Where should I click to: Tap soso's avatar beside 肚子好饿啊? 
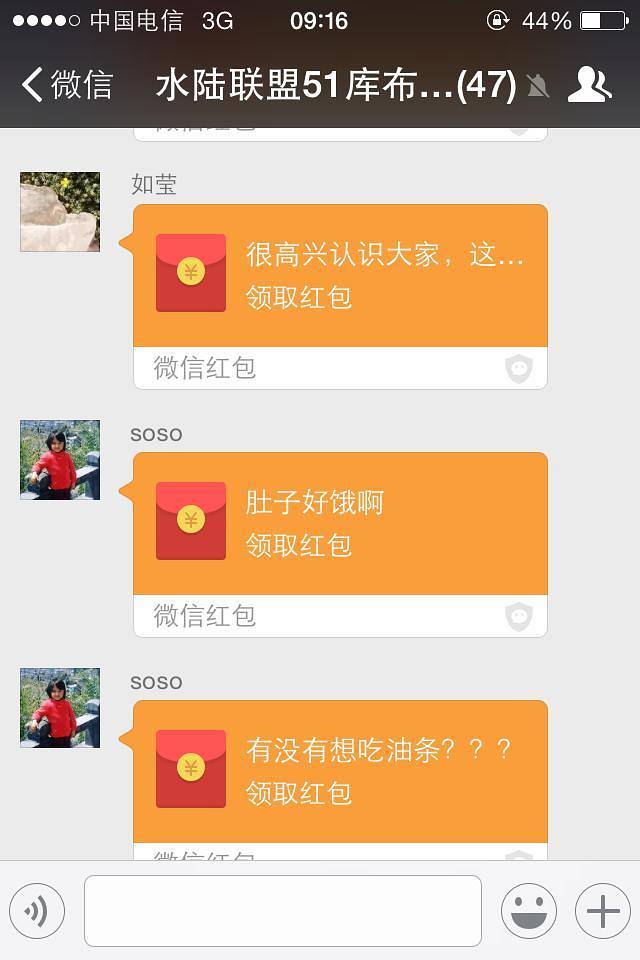[x=60, y=460]
